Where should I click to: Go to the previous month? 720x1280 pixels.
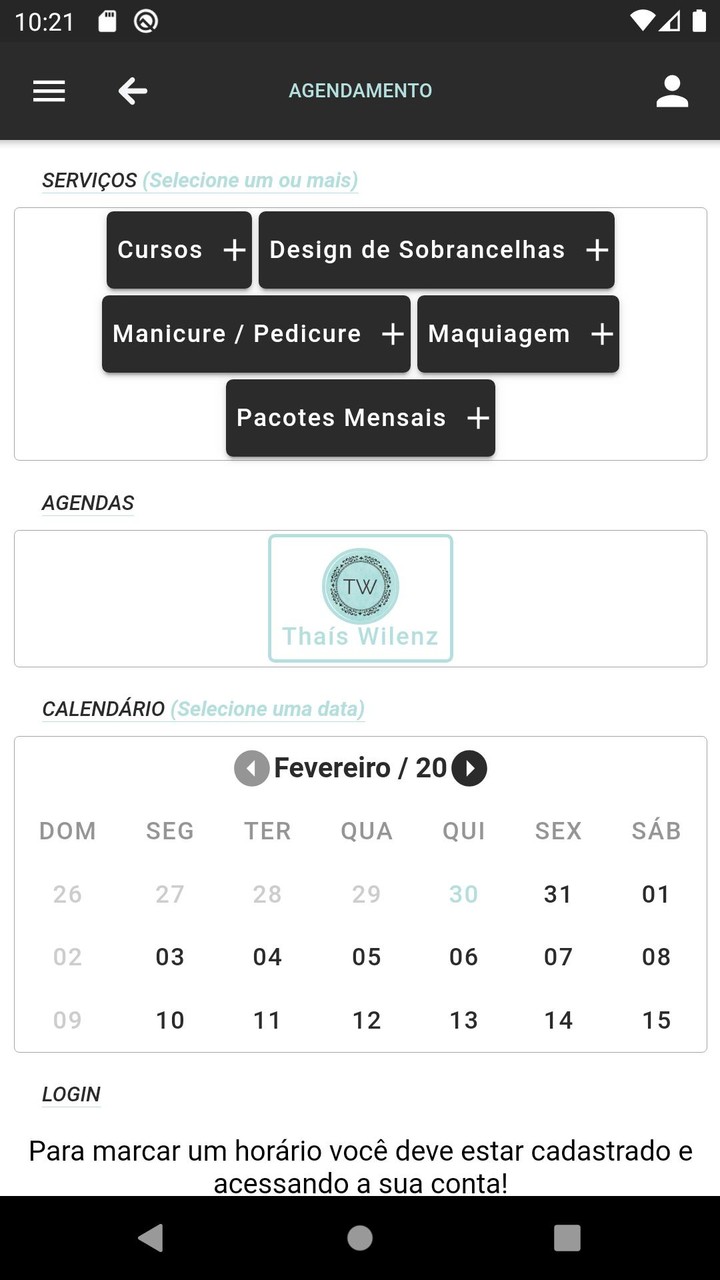click(252, 768)
